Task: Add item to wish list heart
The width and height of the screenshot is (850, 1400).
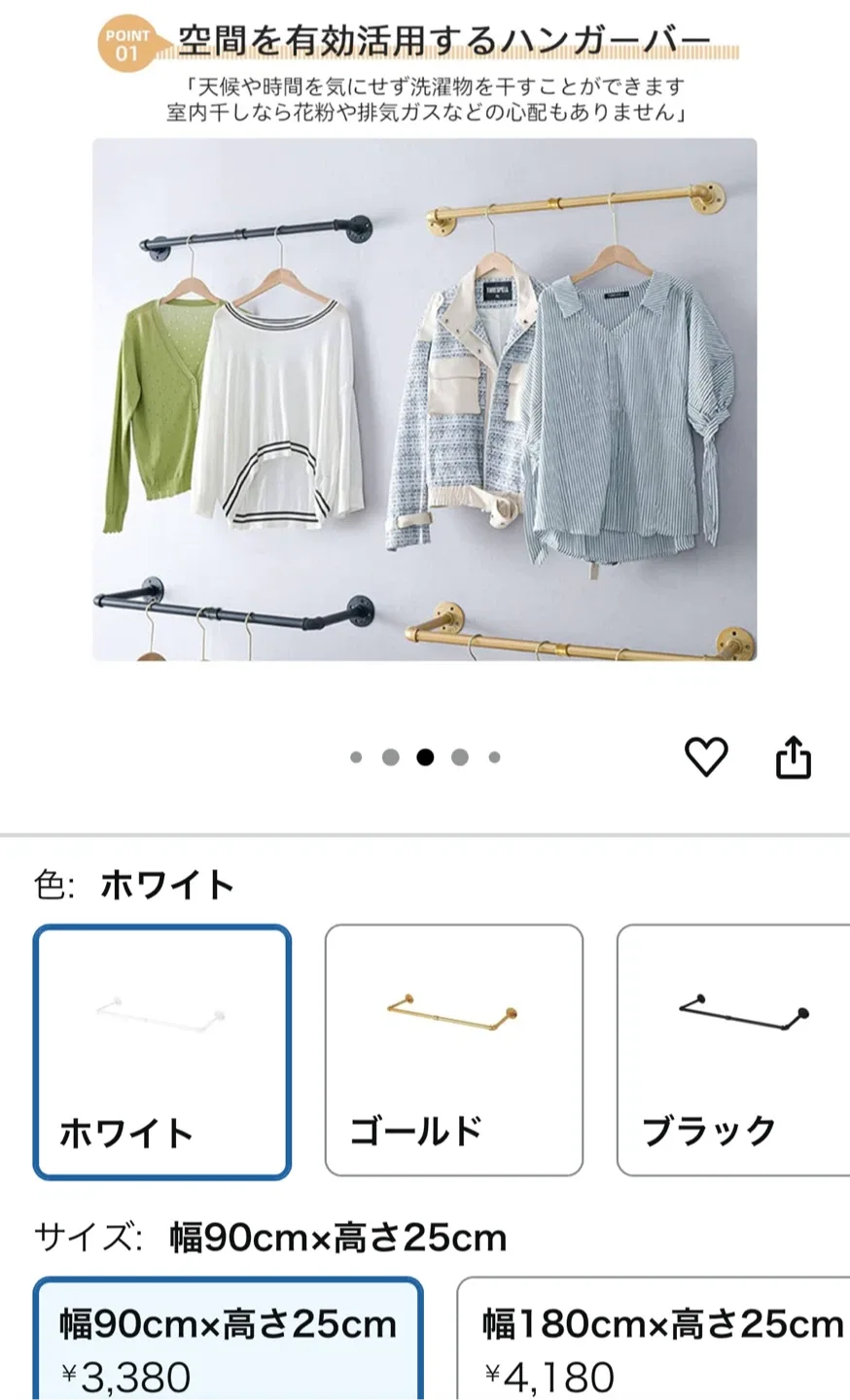Action: coord(706,757)
